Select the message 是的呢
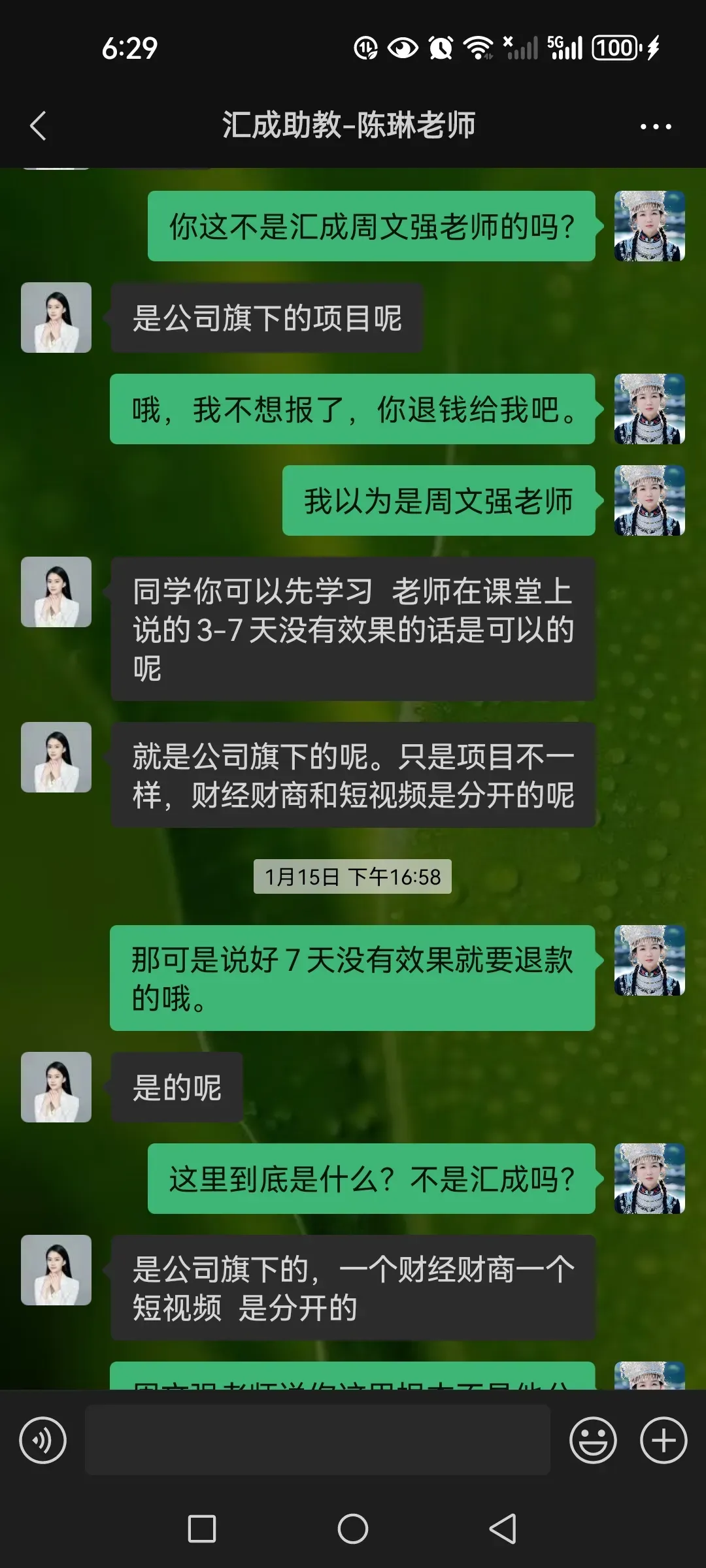706x1568 pixels. coord(176,1086)
